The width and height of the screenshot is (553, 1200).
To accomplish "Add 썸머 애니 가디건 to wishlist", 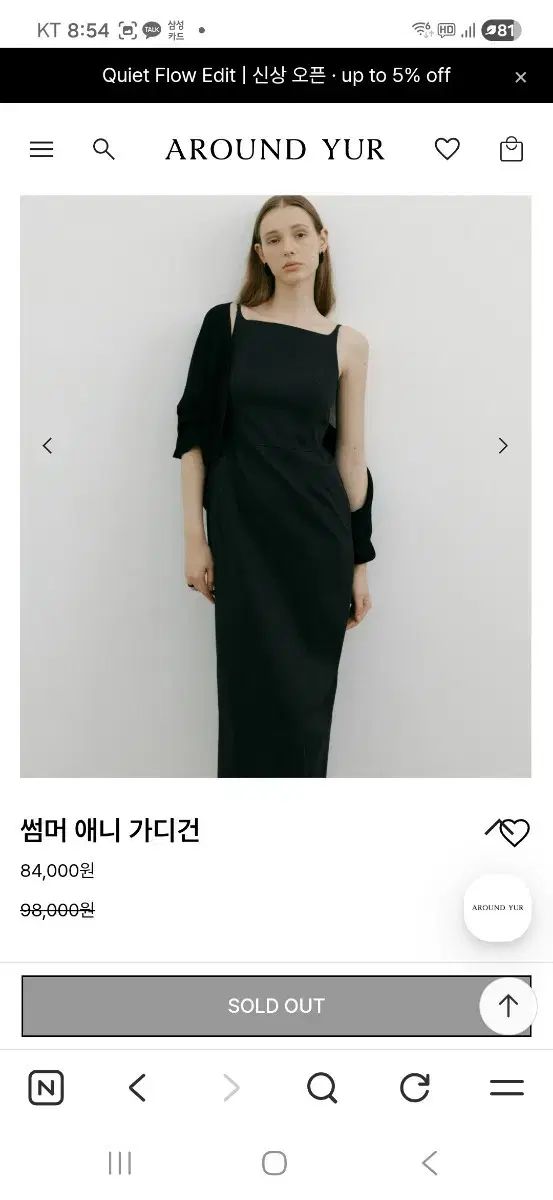I will pyautogui.click(x=508, y=832).
